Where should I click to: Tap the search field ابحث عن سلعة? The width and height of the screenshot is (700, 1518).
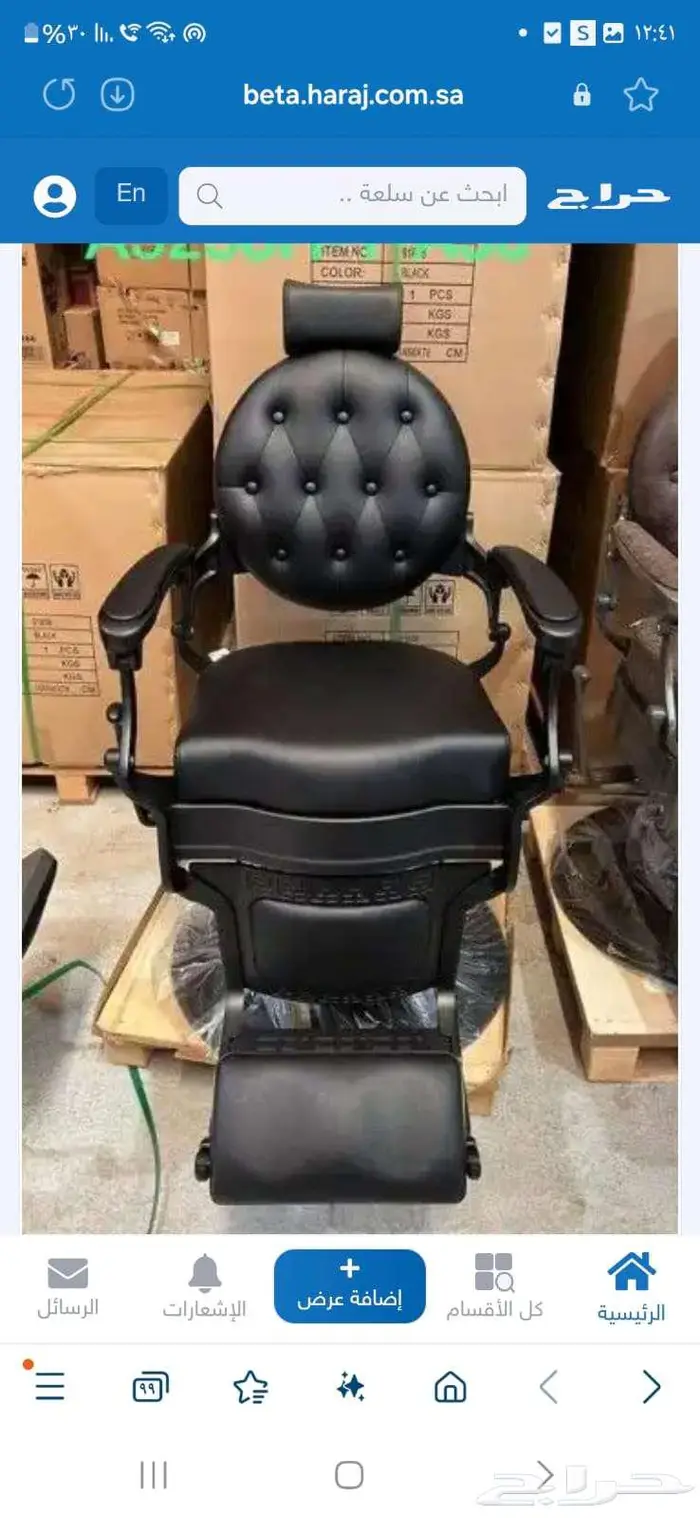[352, 195]
